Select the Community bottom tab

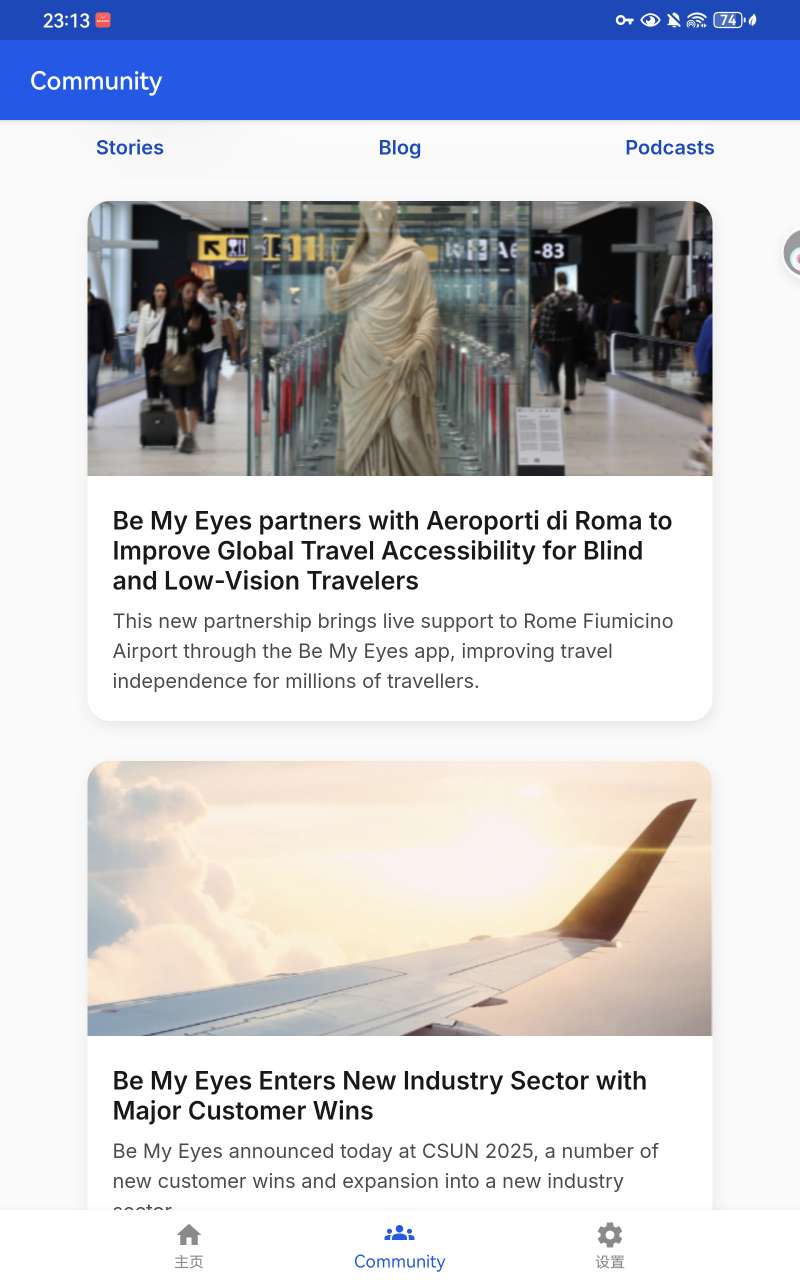(400, 1245)
